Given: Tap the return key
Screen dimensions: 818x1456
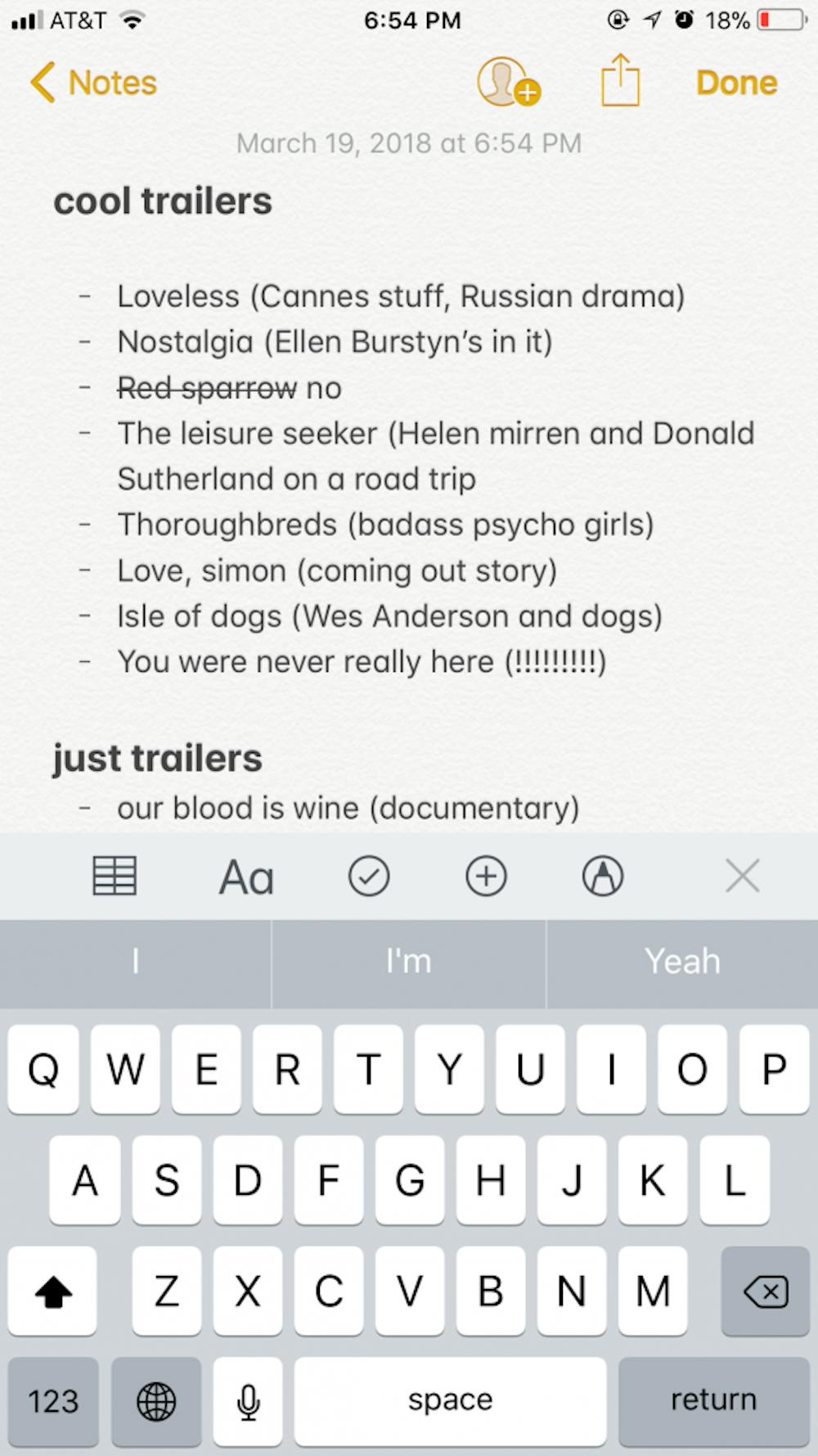Looking at the screenshot, I should pyautogui.click(x=713, y=1401).
